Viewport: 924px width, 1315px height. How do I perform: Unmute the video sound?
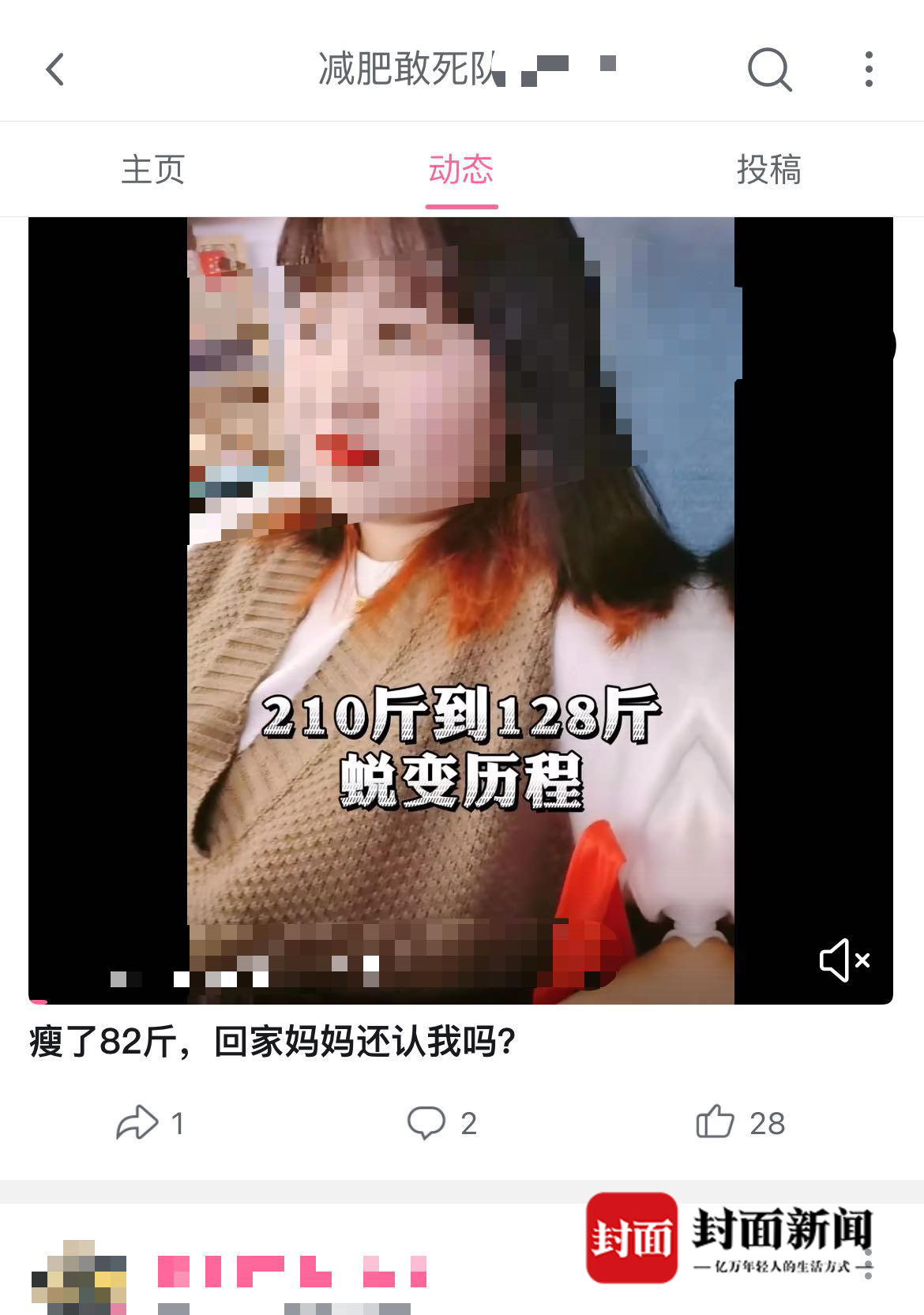tap(844, 960)
